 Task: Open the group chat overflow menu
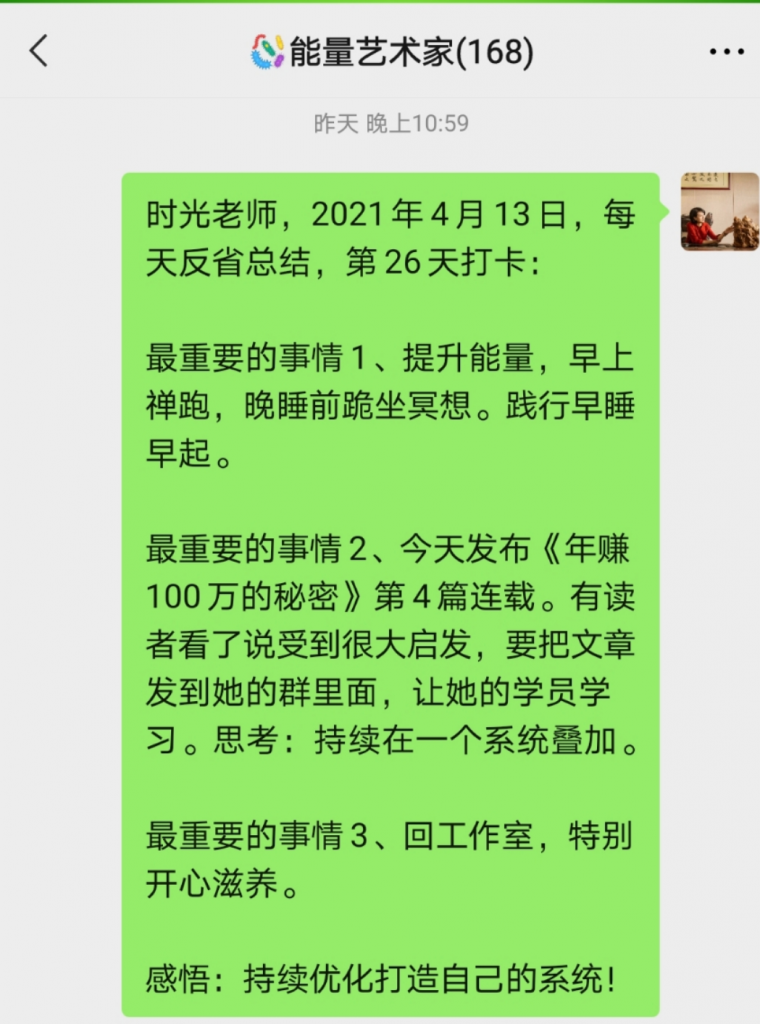click(x=726, y=52)
